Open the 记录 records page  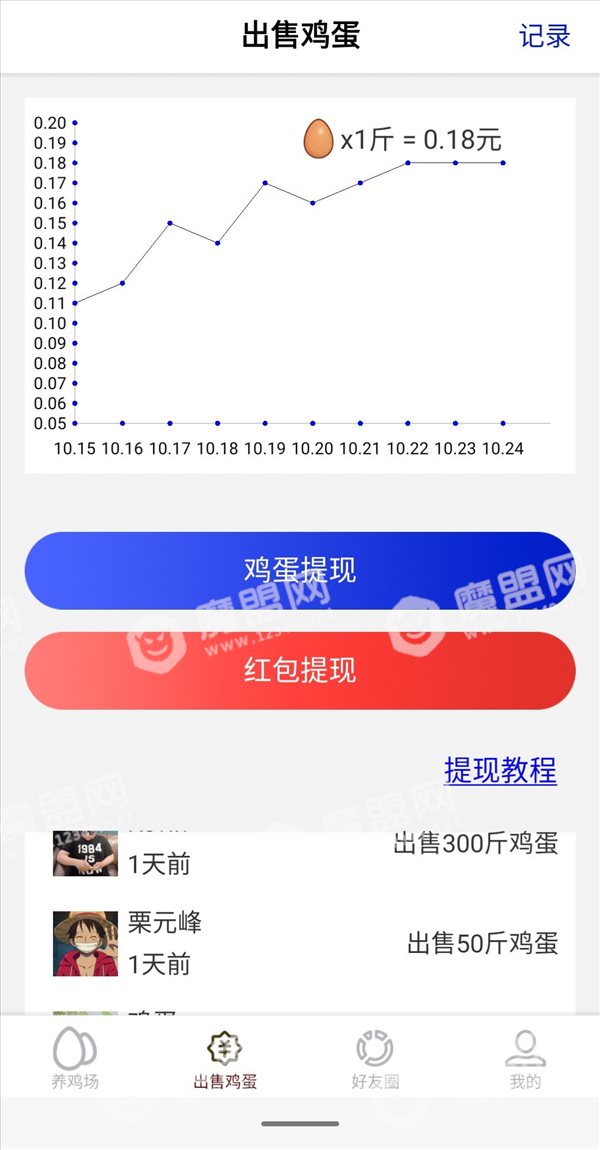pyautogui.click(x=544, y=35)
